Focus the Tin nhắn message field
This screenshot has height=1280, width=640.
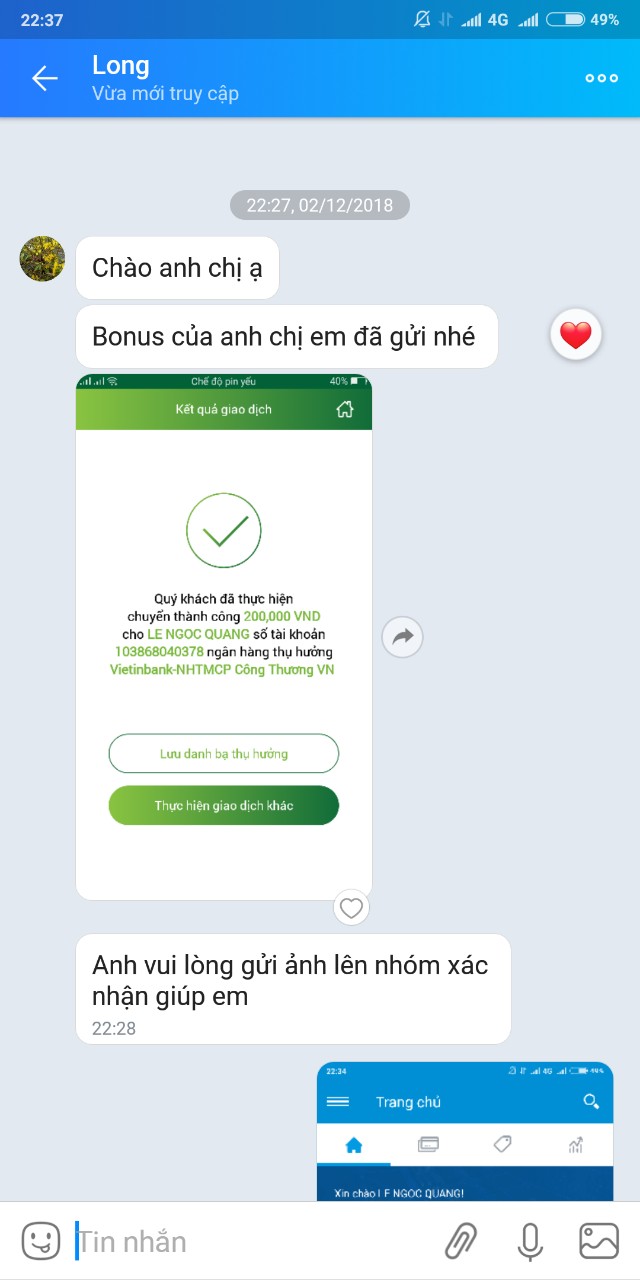[250, 1241]
